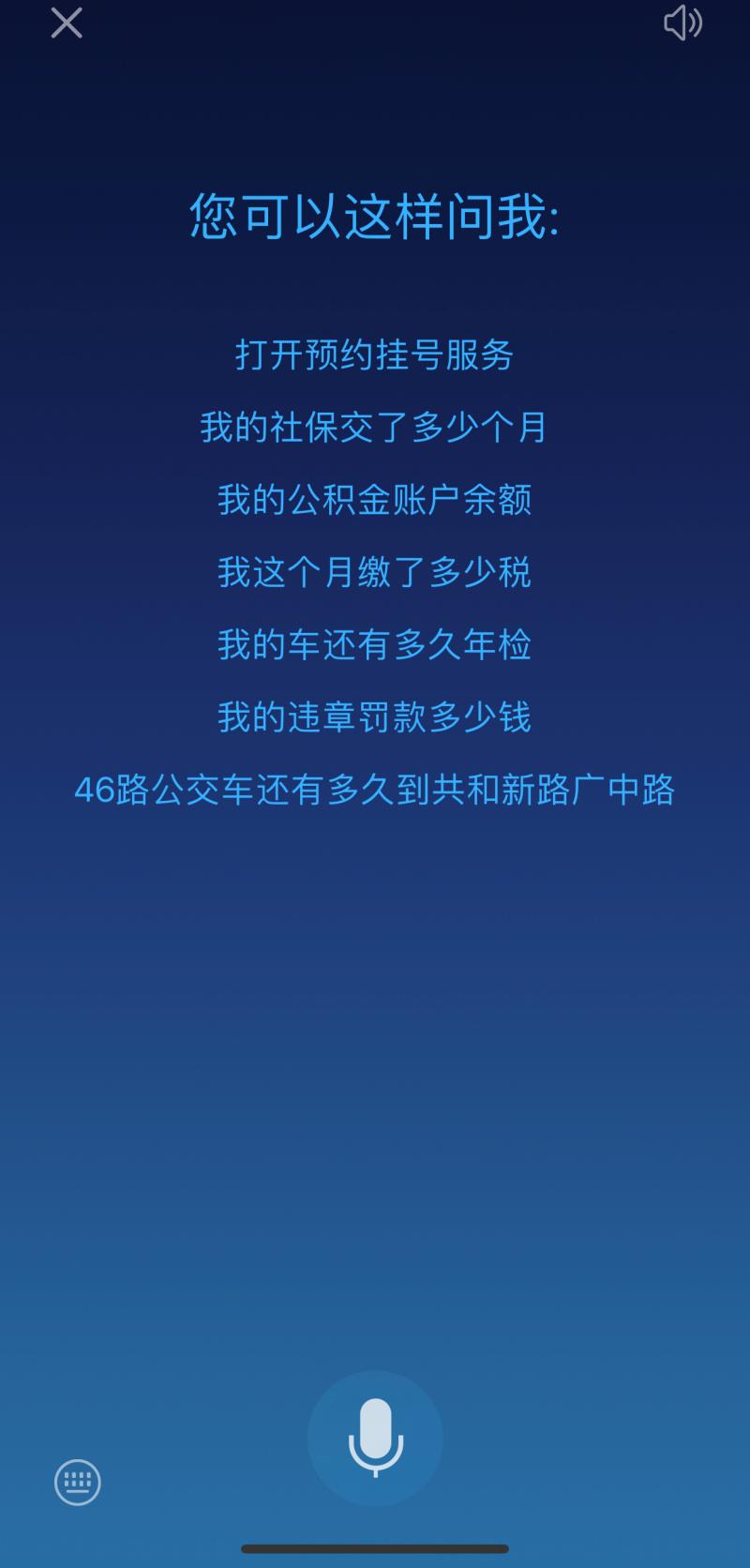Tap 我这个月缴了多少税 query

pyautogui.click(x=375, y=571)
